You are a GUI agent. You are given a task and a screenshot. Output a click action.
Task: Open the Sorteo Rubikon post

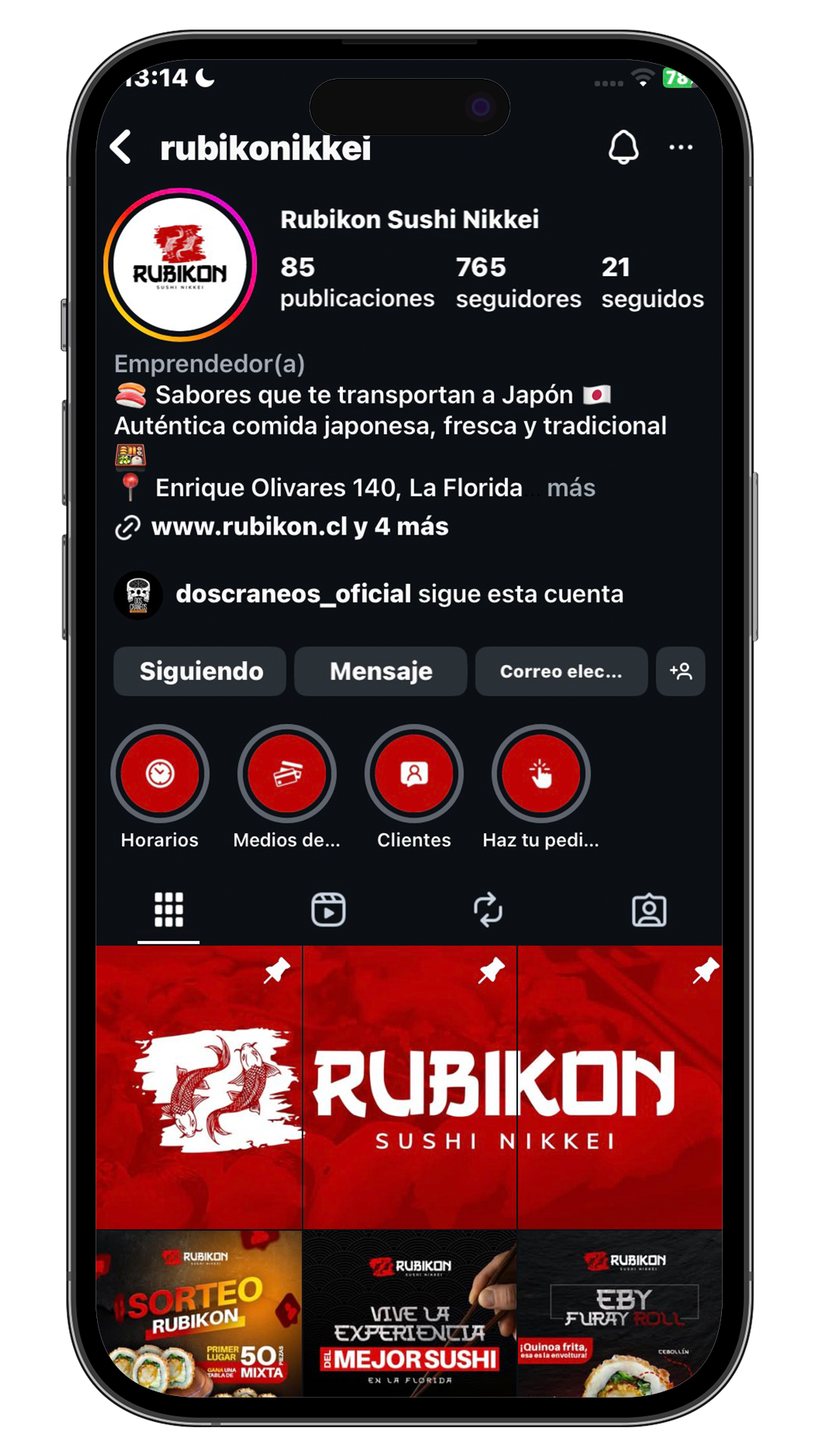pyautogui.click(x=199, y=1313)
